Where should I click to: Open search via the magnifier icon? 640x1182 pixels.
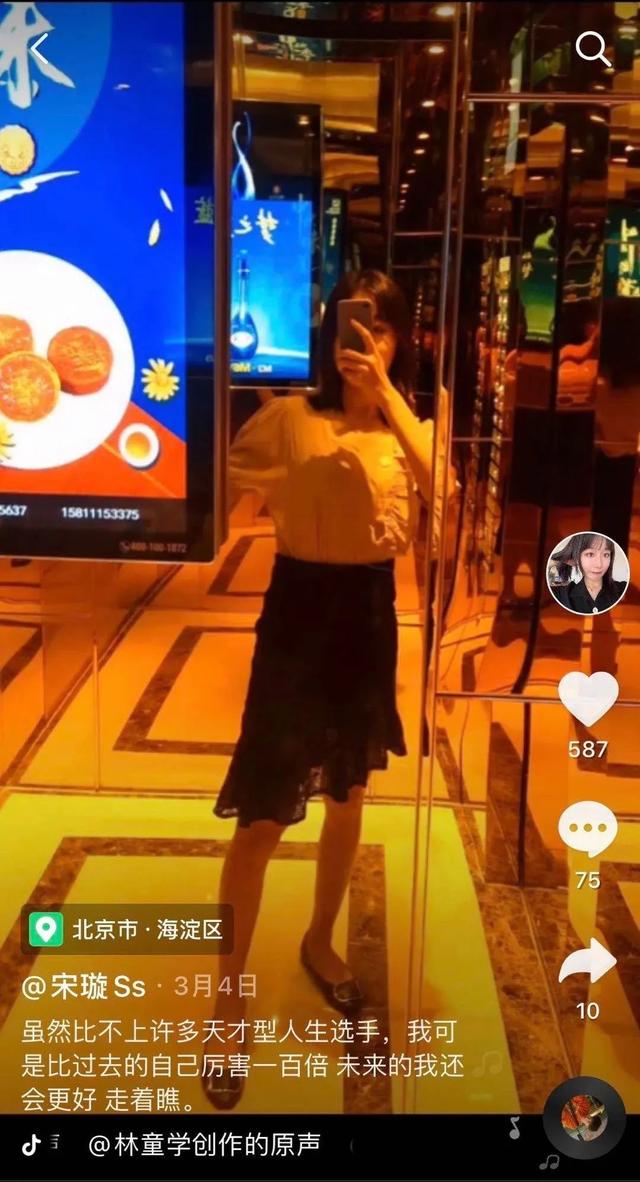tap(593, 49)
